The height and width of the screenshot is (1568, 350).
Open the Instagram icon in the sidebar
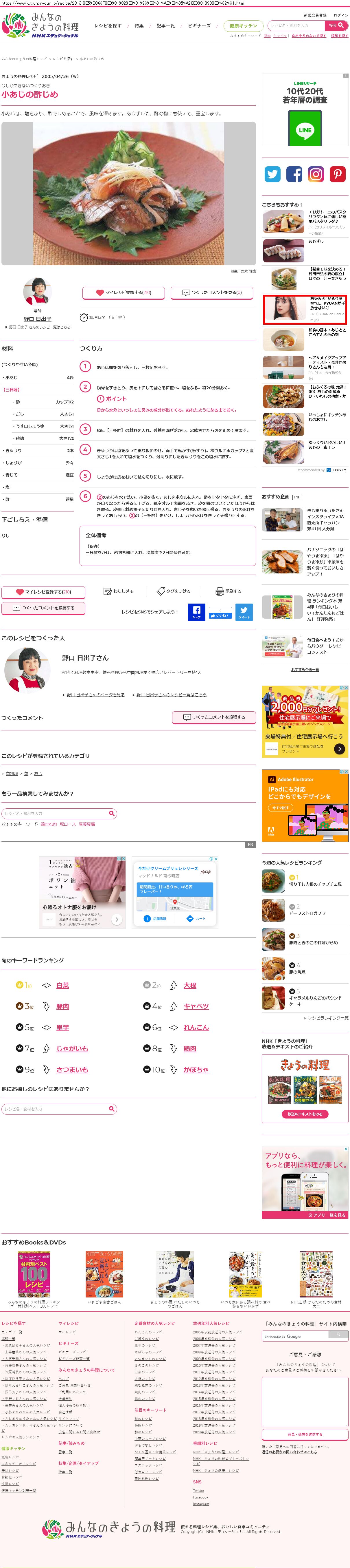316,174
